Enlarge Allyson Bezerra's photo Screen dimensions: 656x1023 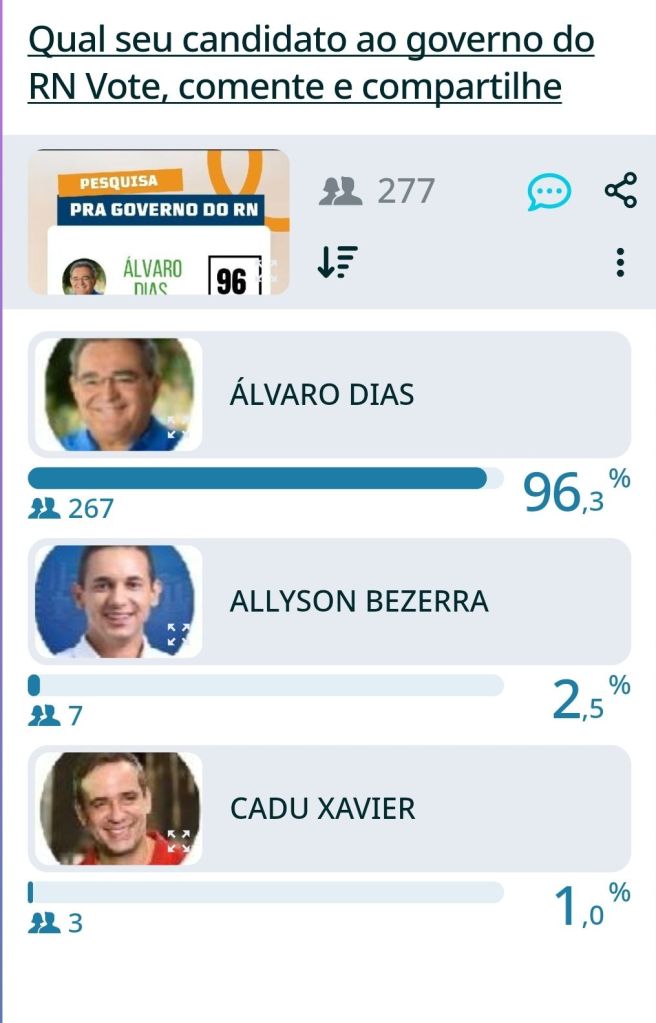[176, 634]
